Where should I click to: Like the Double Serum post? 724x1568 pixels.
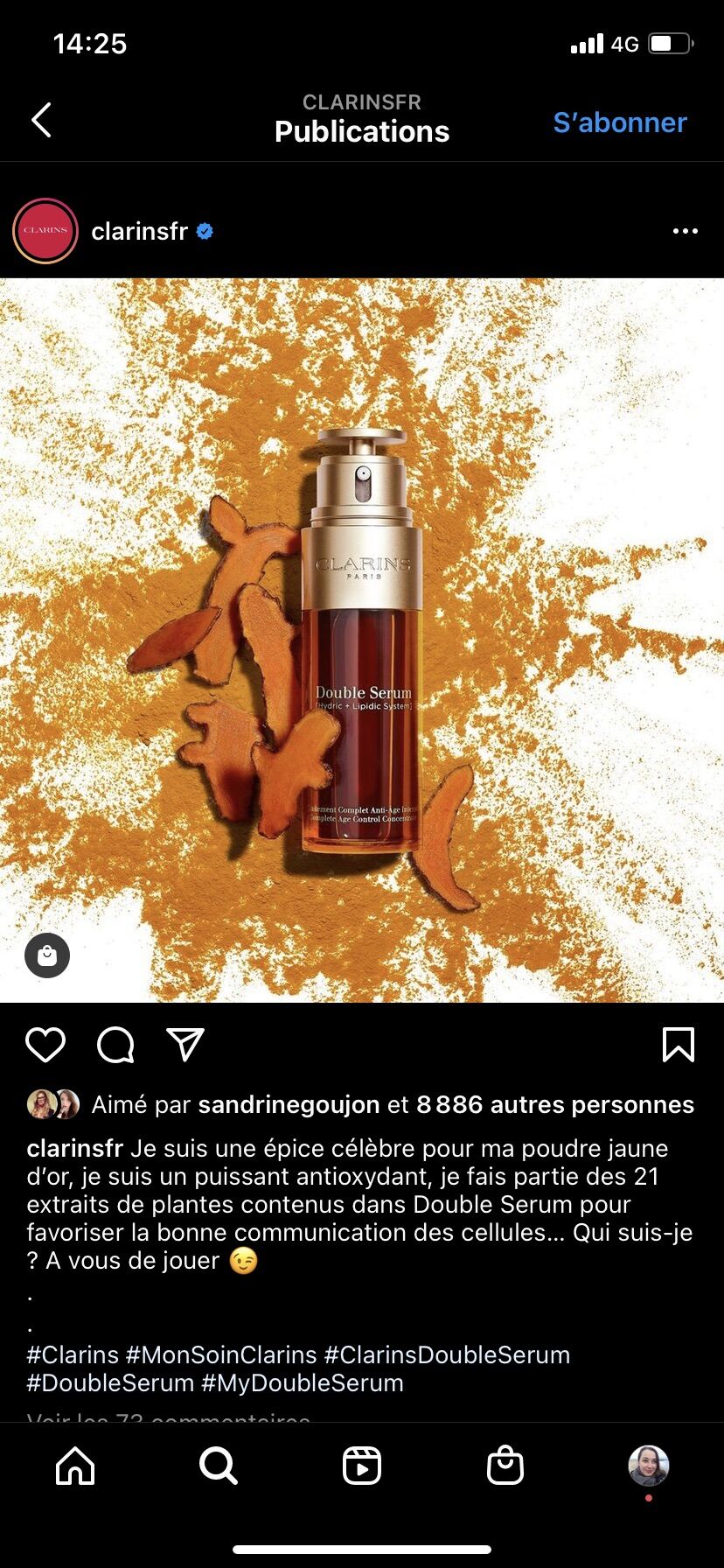pyautogui.click(x=45, y=1045)
